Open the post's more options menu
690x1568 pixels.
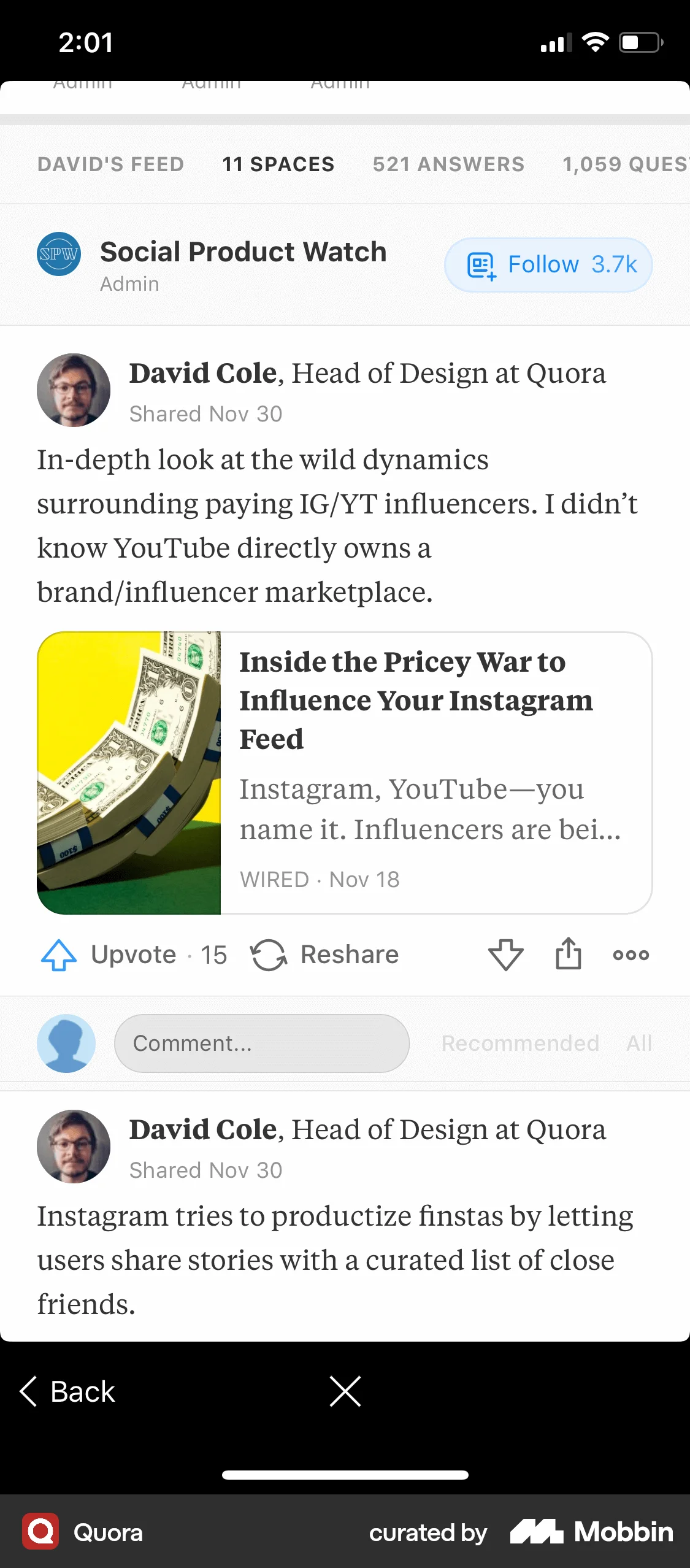pos(629,955)
